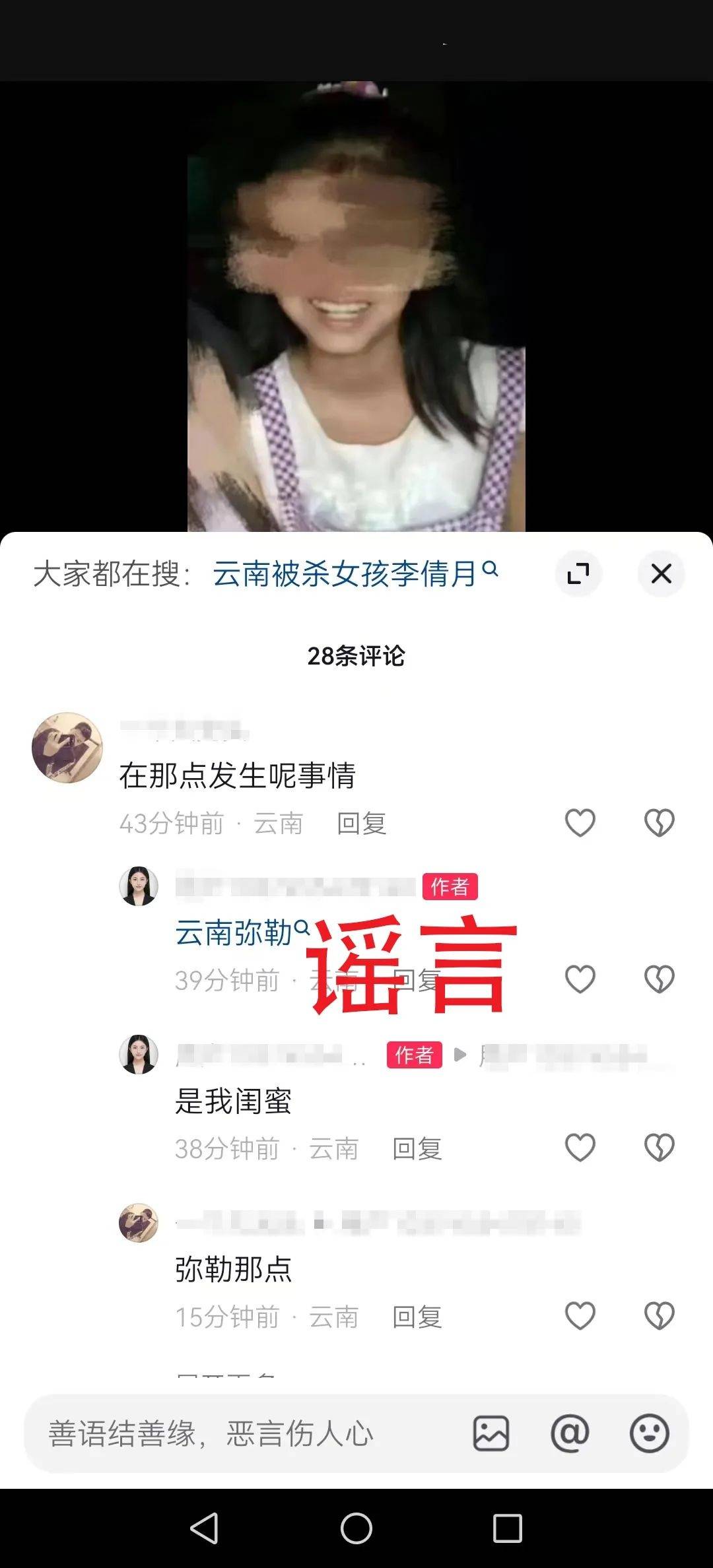
Task: Open the emoji picker
Action: pyautogui.click(x=649, y=1433)
